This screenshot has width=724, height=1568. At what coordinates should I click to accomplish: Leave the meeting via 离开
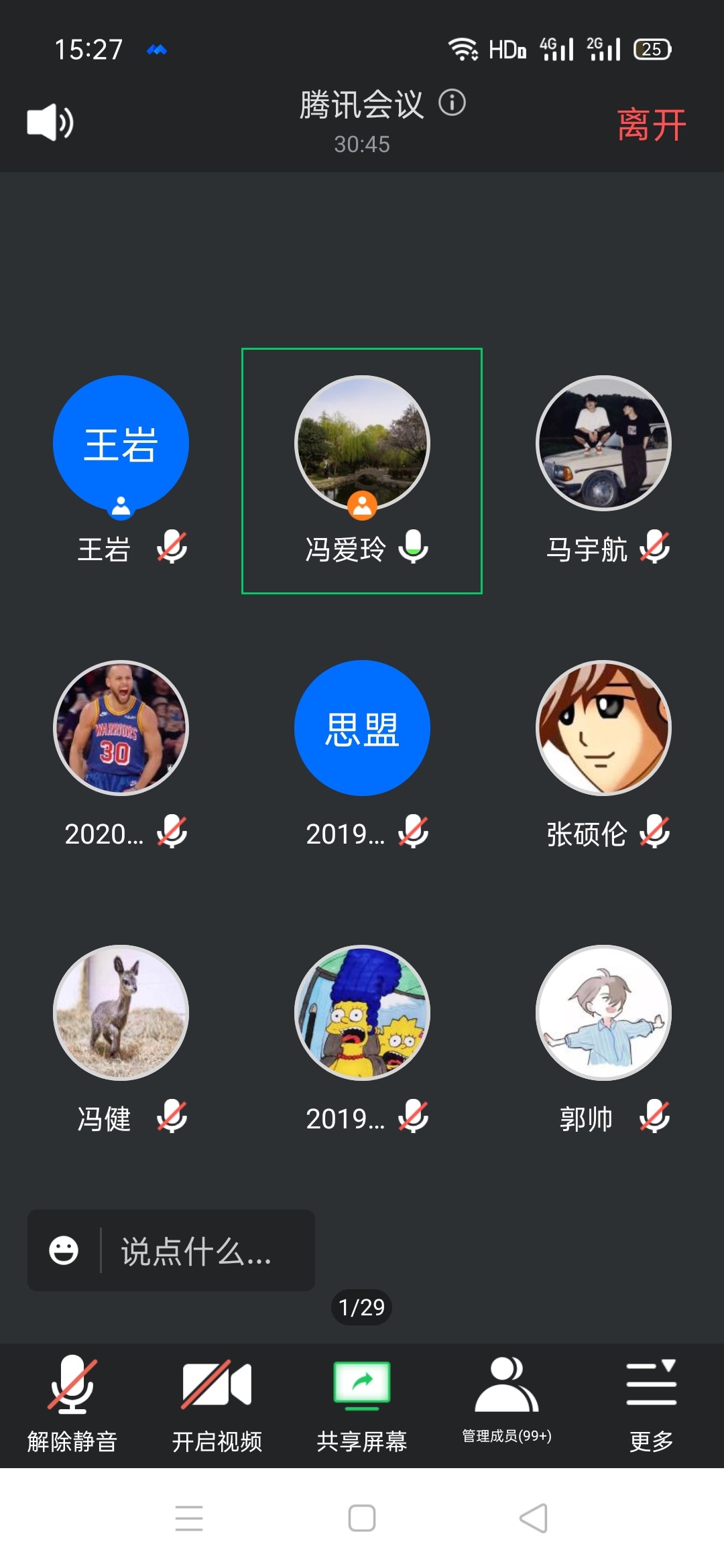(x=651, y=125)
